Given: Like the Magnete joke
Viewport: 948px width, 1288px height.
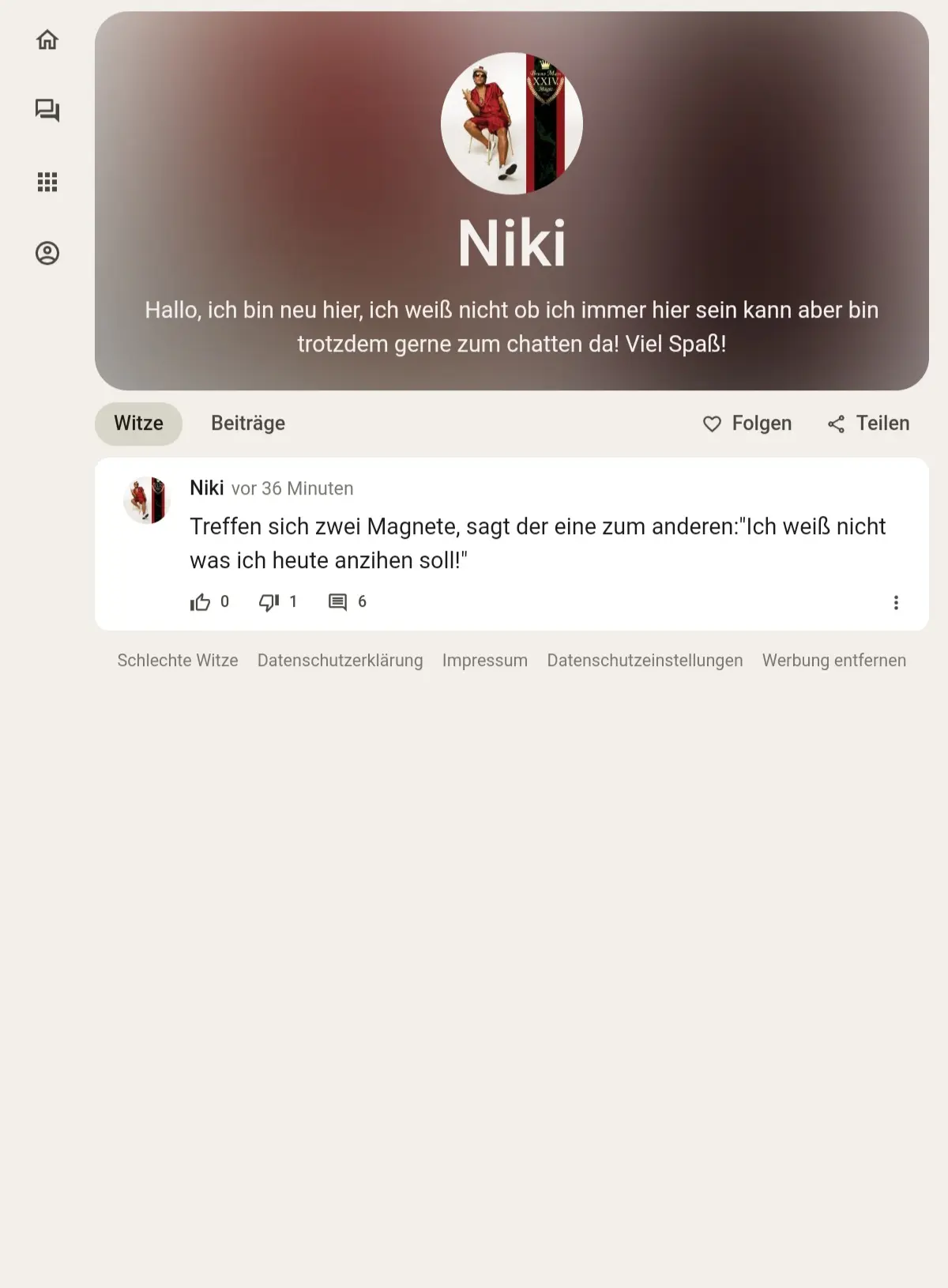Looking at the screenshot, I should [x=201, y=602].
